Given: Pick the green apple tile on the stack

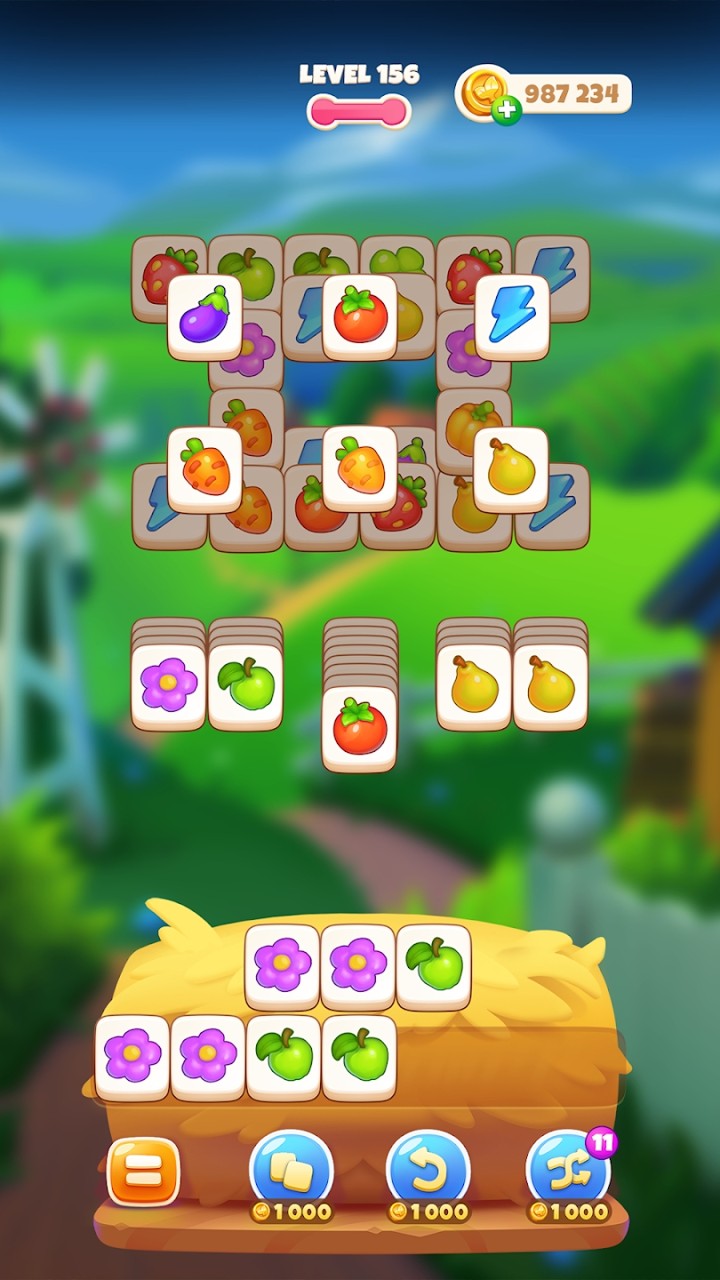Looking at the screenshot, I should pos(245,686).
